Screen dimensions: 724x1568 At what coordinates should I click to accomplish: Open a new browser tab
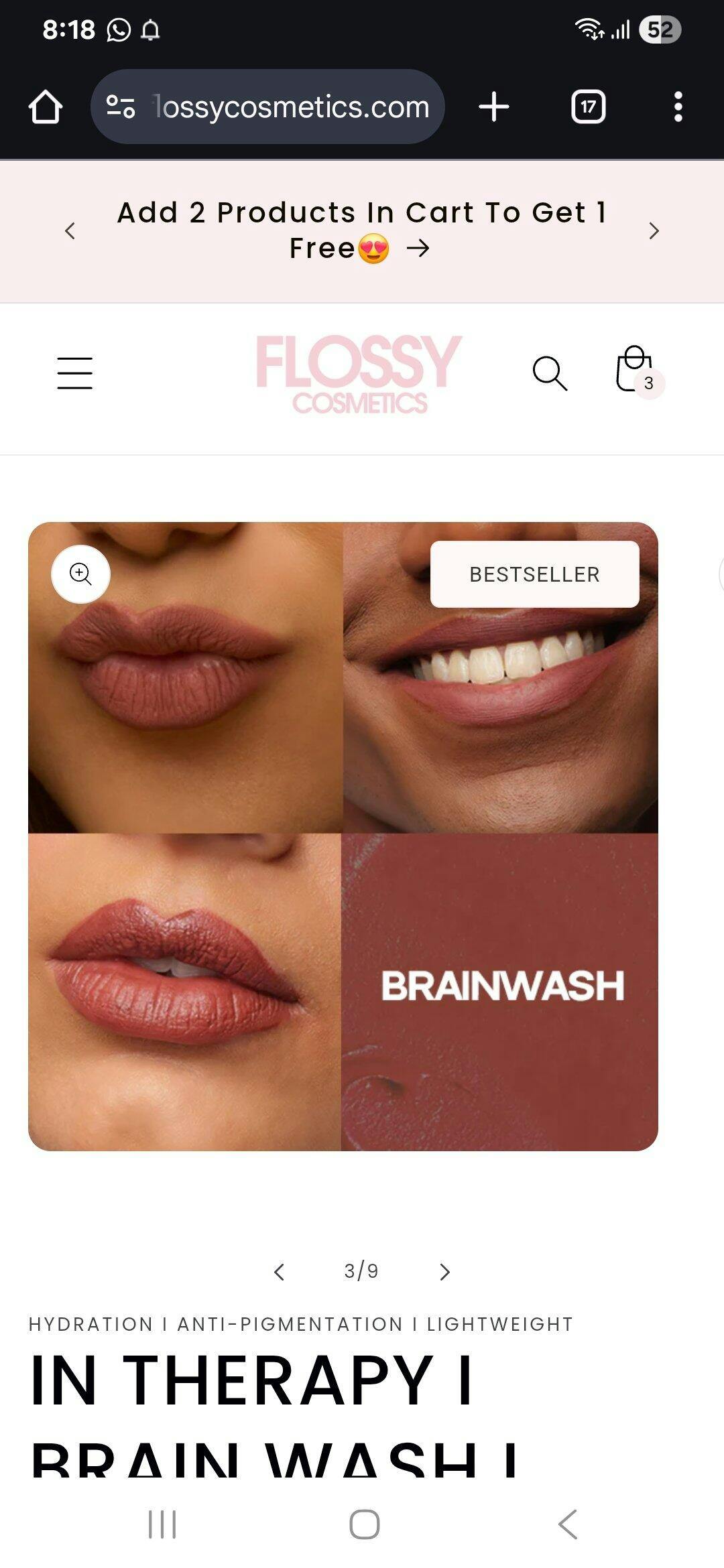point(494,107)
